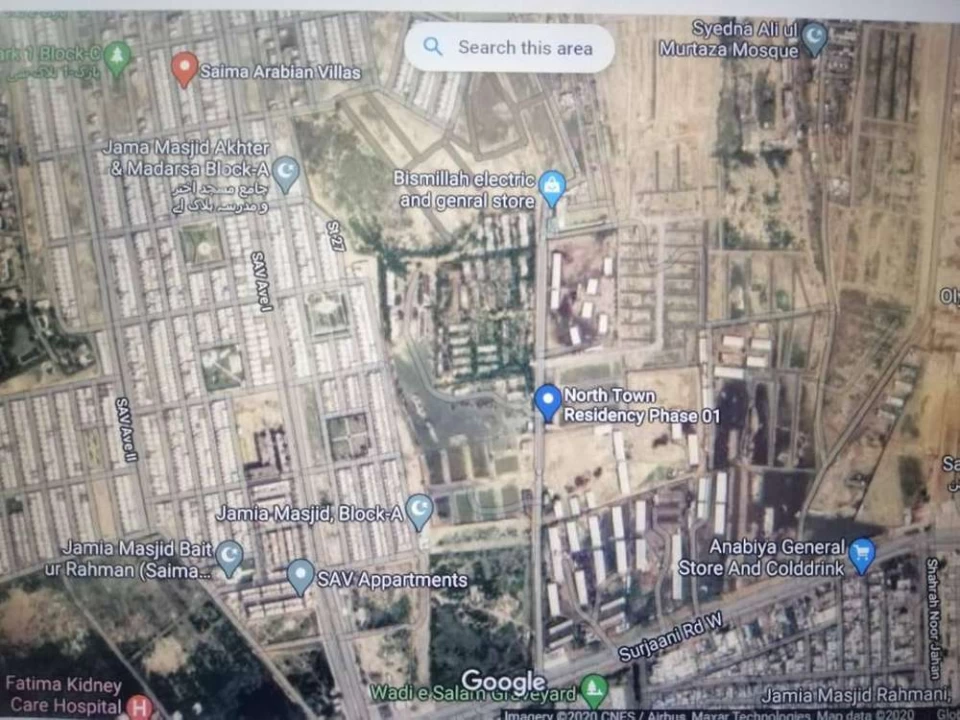Tap the Search this area button
Image resolution: width=960 pixels, height=720 pixels.
509,47
